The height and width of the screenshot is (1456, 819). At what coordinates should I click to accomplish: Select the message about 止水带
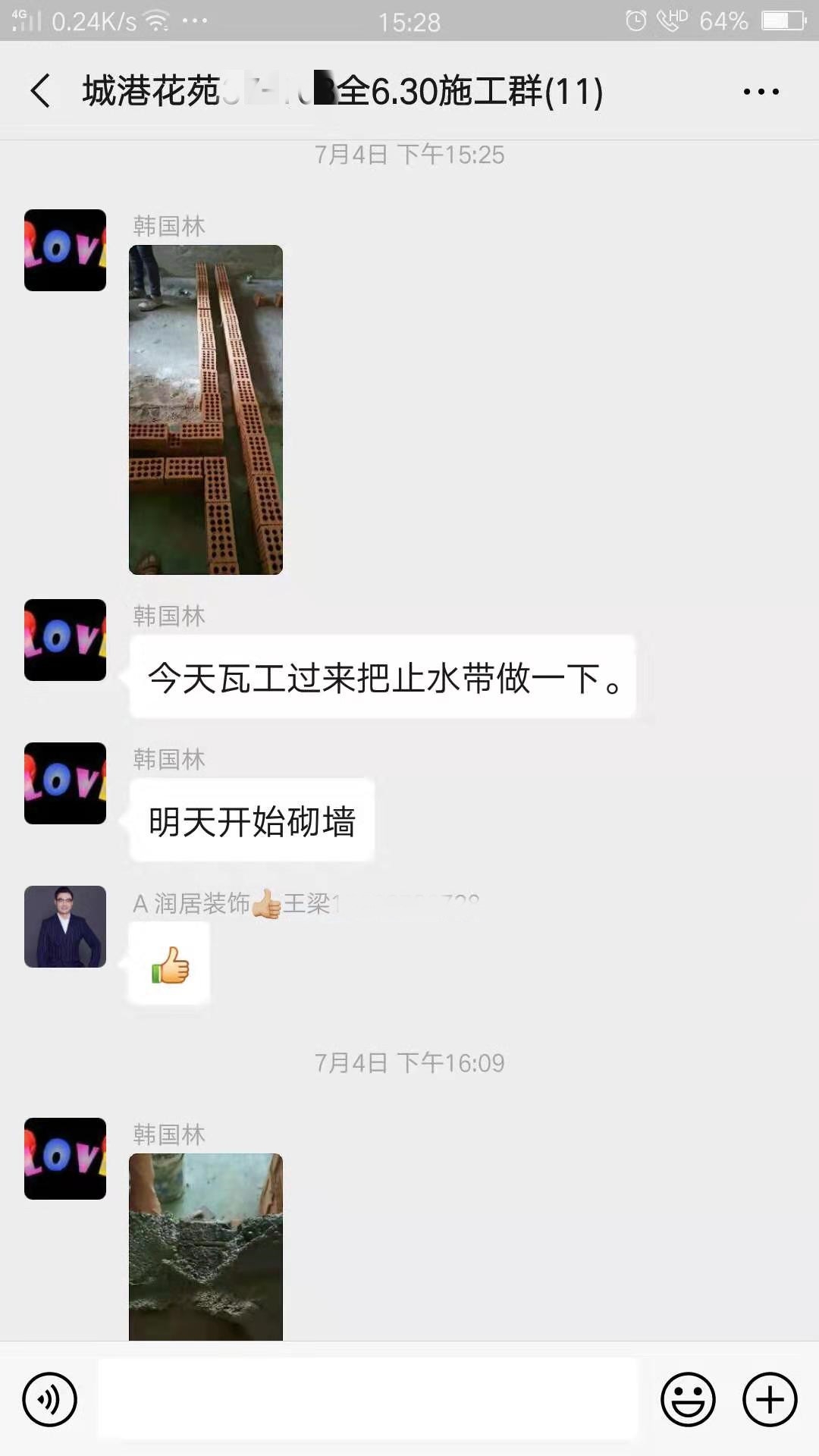383,680
